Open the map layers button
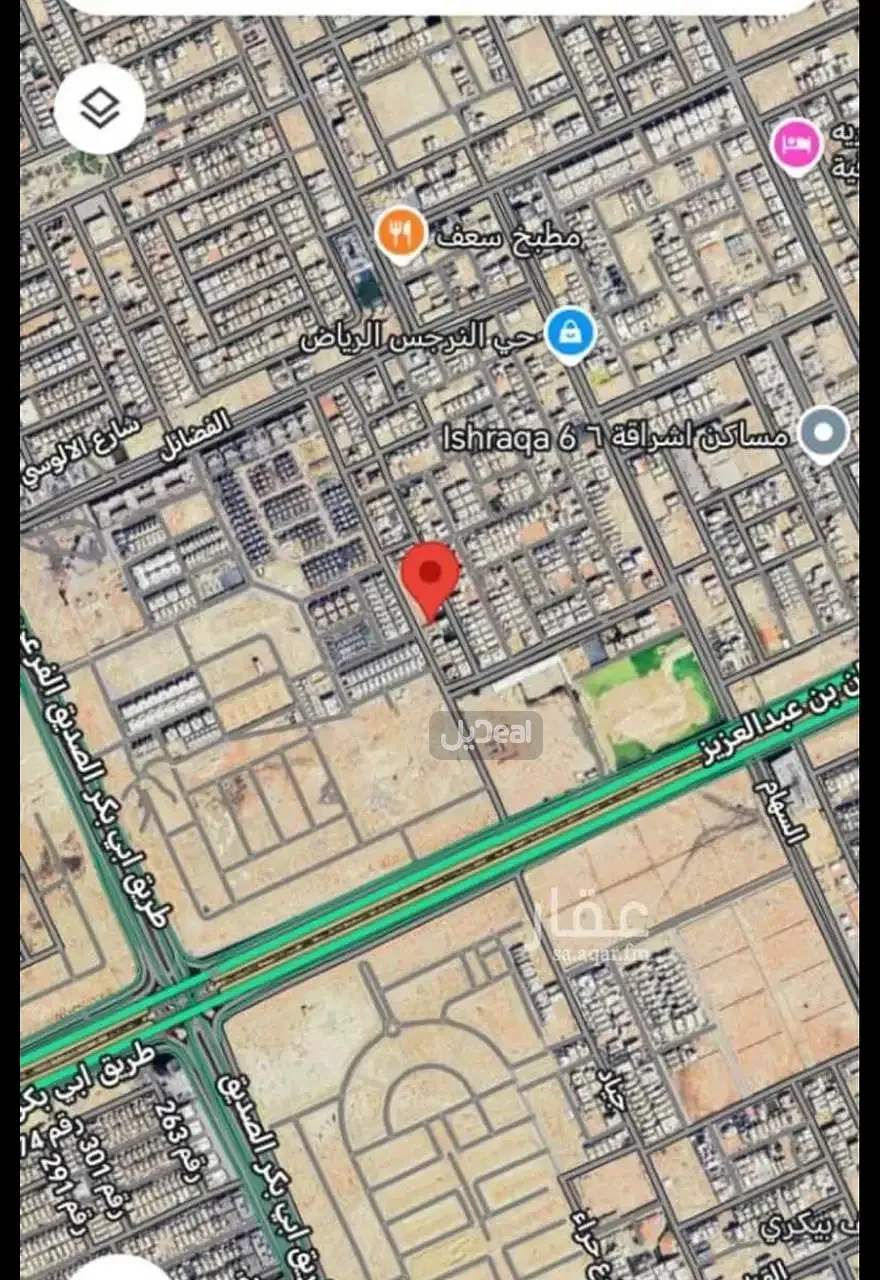Image resolution: width=880 pixels, height=1280 pixels. (x=100, y=108)
